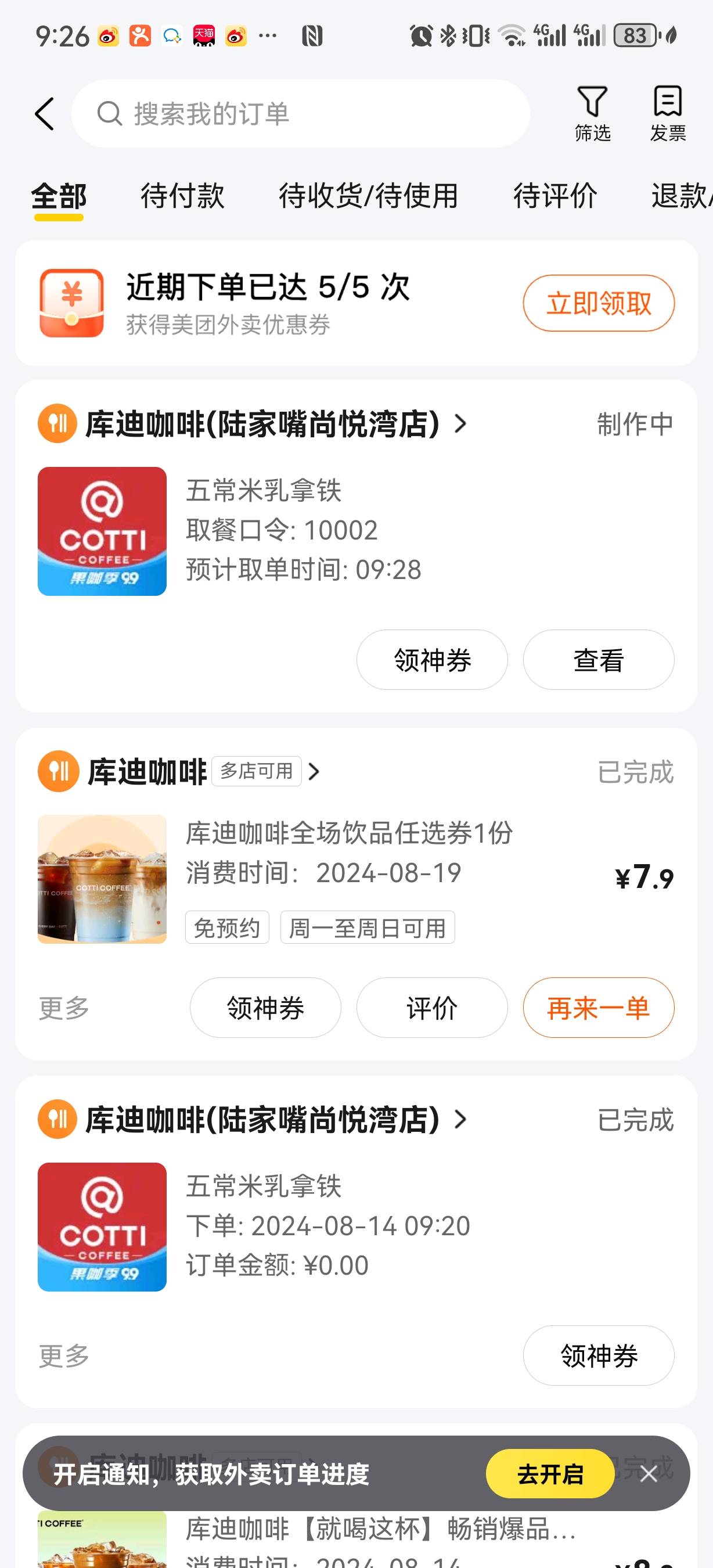The image size is (713, 1568).
Task: Tap 去开启 to enable notifications
Action: coord(550,1474)
